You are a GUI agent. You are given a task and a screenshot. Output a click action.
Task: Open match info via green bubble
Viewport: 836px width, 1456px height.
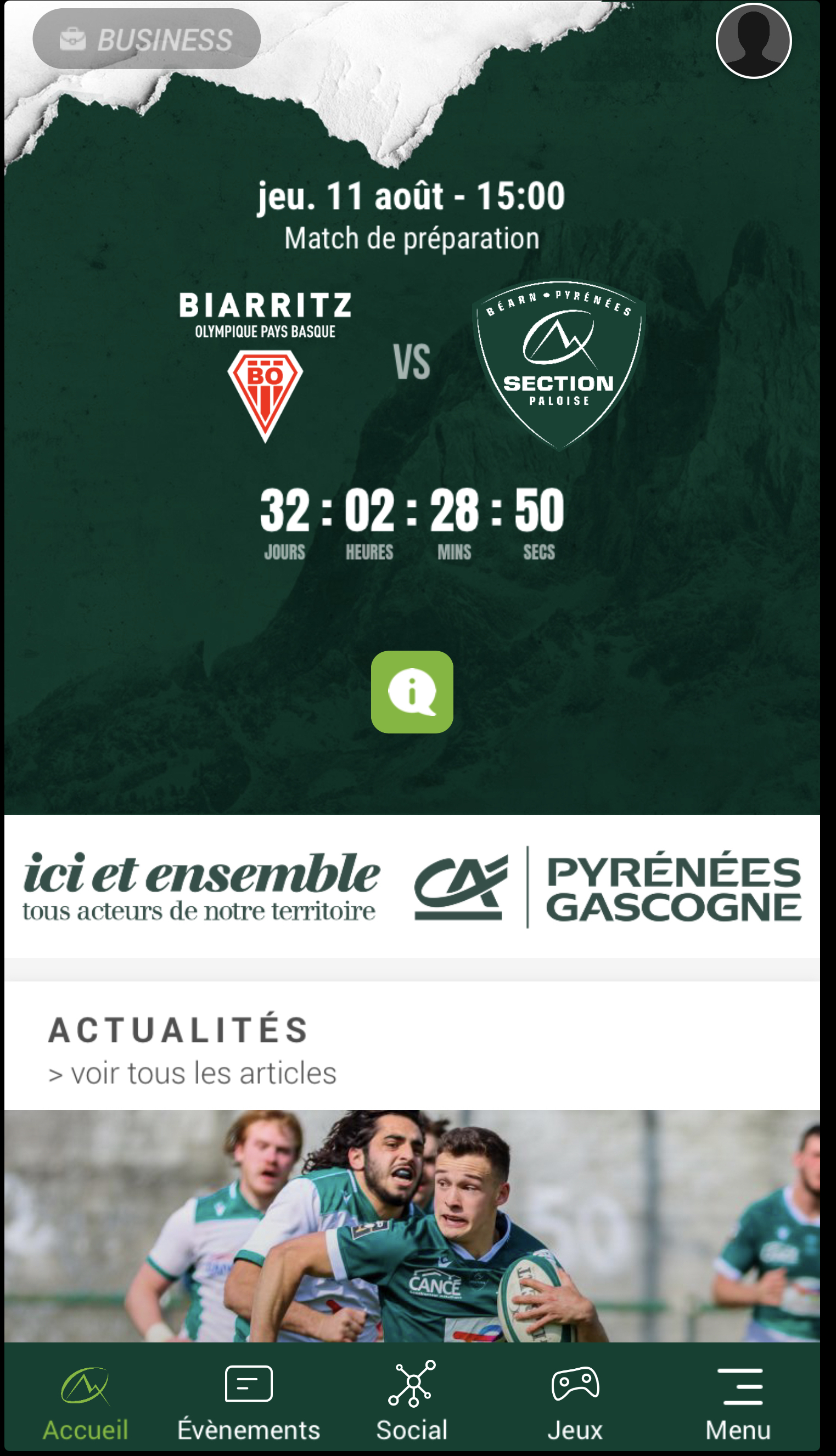pyautogui.click(x=412, y=691)
